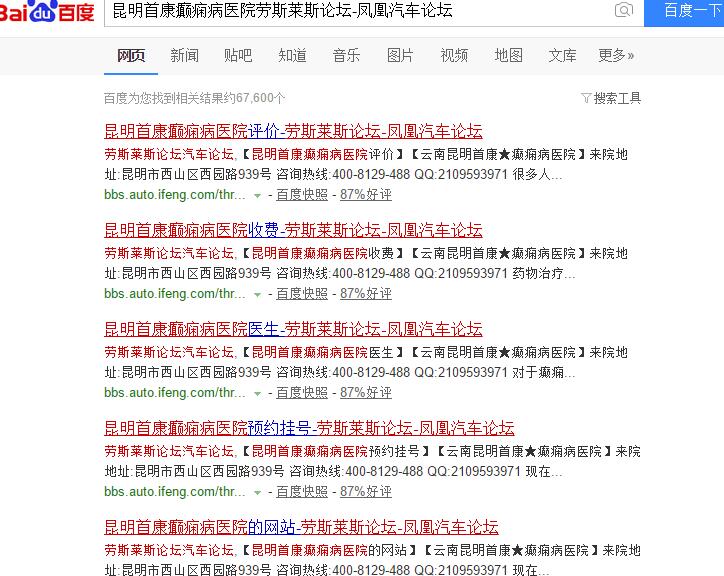This screenshot has width=724, height=576.
Task: Switch to the 音乐 tab
Action: (x=346, y=56)
